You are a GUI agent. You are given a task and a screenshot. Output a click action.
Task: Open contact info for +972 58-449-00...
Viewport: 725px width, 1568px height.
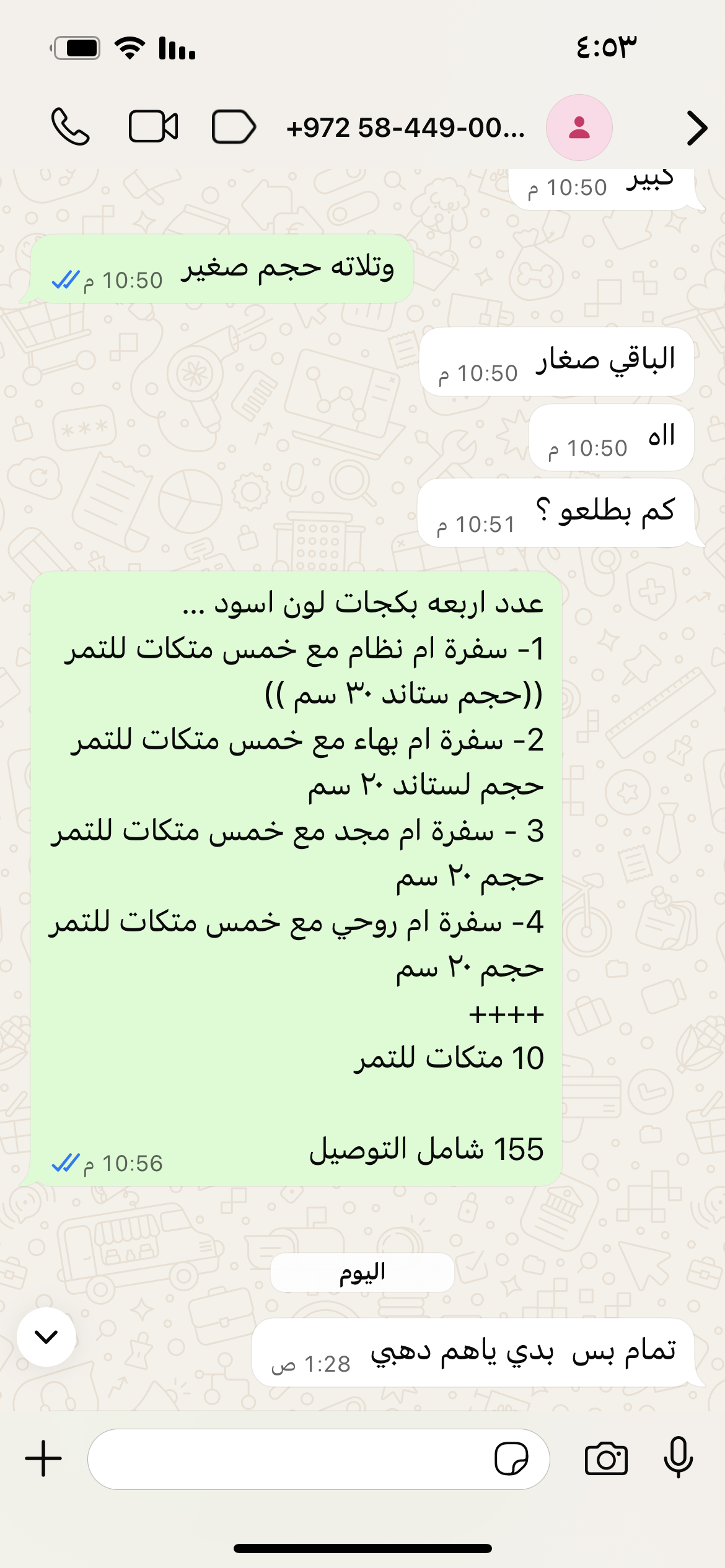[405, 128]
